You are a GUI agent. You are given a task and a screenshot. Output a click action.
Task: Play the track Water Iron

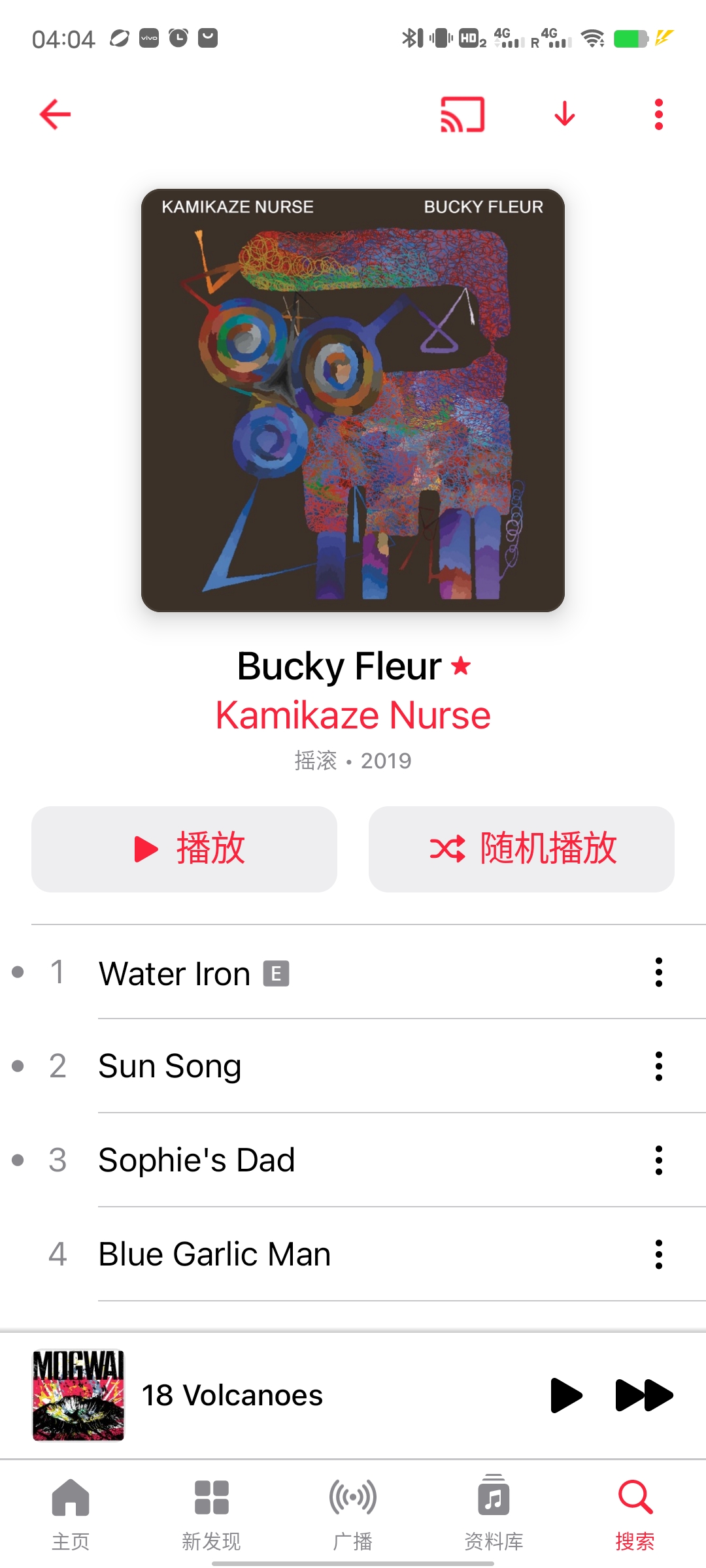(175, 973)
